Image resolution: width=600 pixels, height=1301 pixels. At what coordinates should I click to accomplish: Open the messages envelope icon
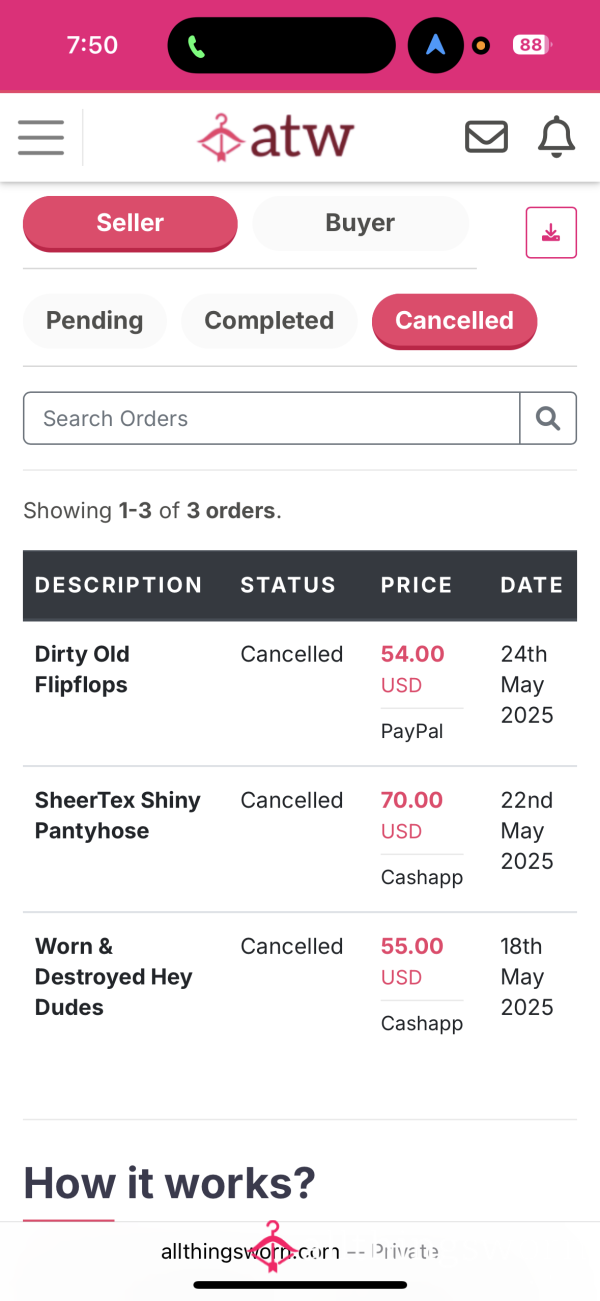pos(486,137)
